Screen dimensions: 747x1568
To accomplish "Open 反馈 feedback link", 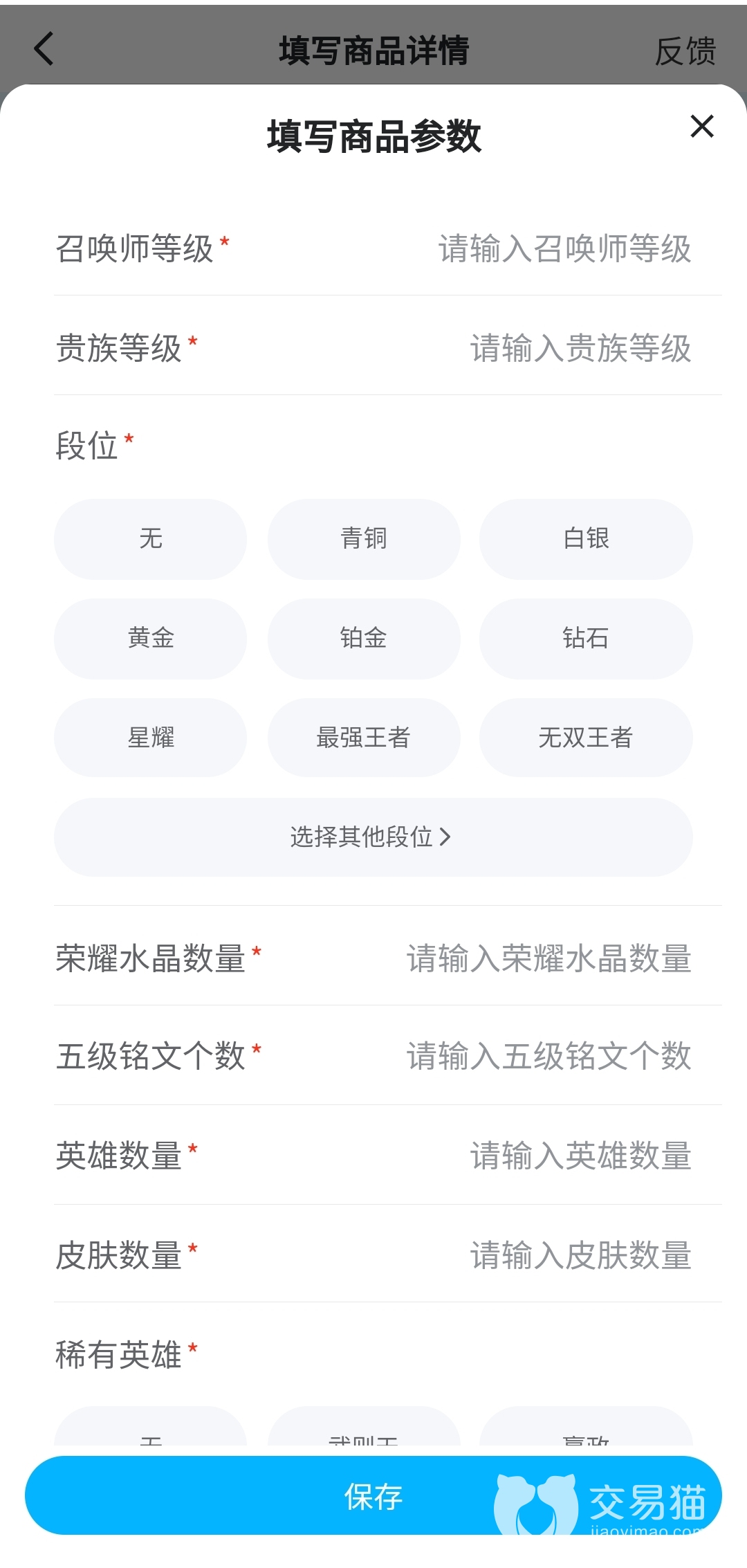I will point(685,51).
